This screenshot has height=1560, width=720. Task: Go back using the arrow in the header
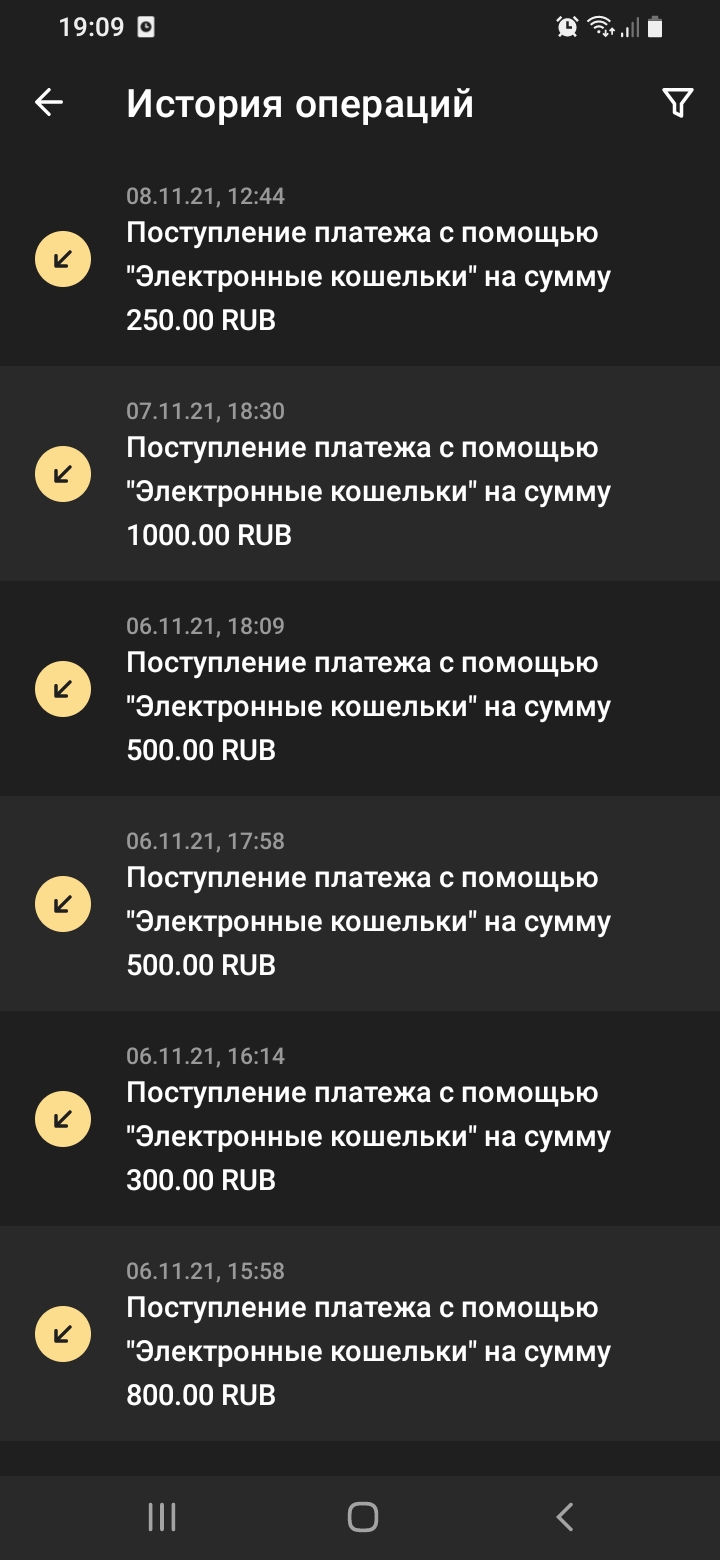49,103
